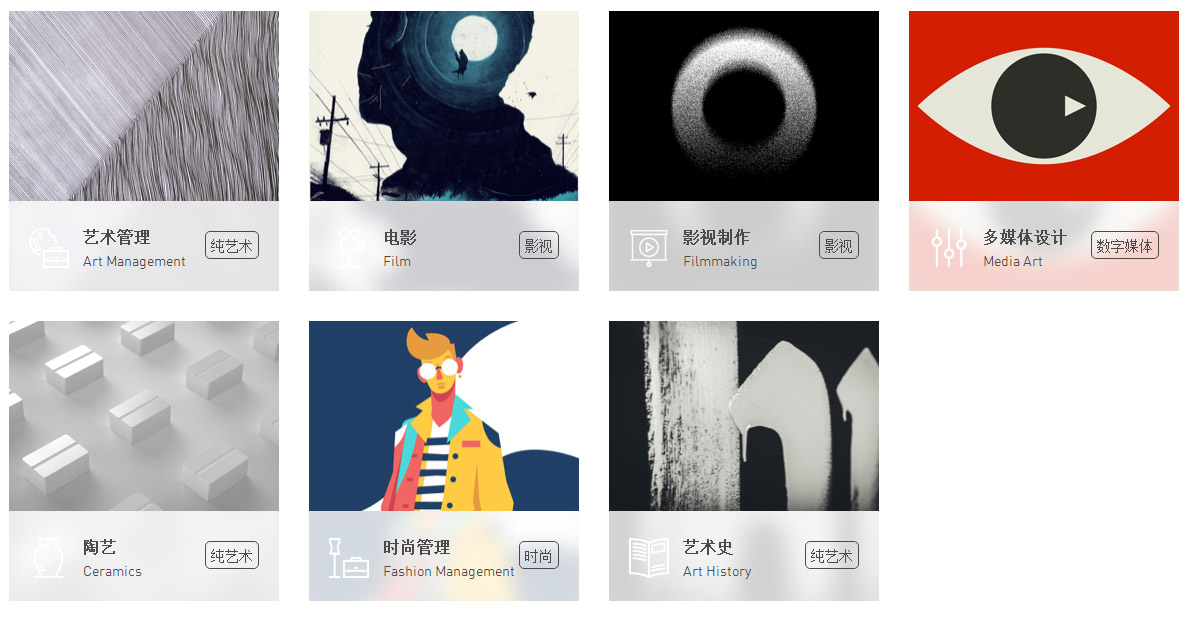Image resolution: width=1190 pixels, height=620 pixels.
Task: Open the 电影 Film course card
Action: 443,106
